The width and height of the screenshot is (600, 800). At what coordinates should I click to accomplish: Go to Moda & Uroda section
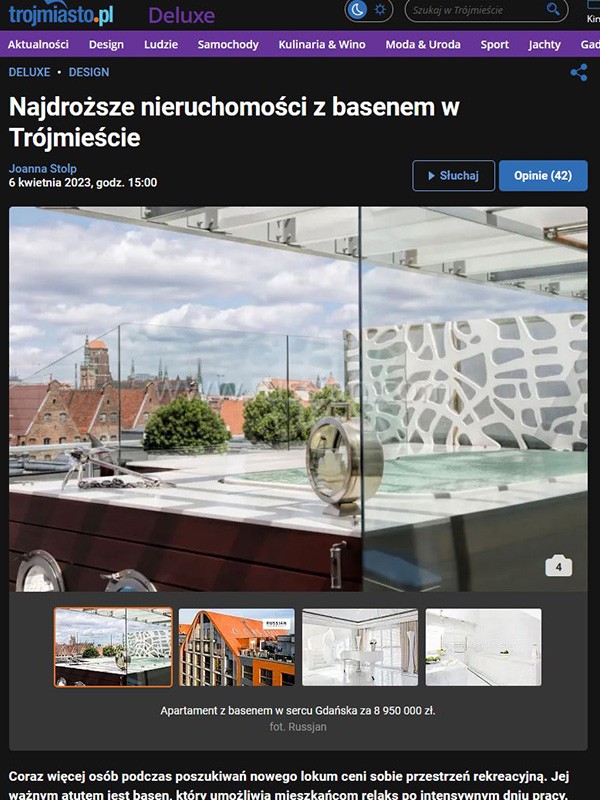pos(423,44)
